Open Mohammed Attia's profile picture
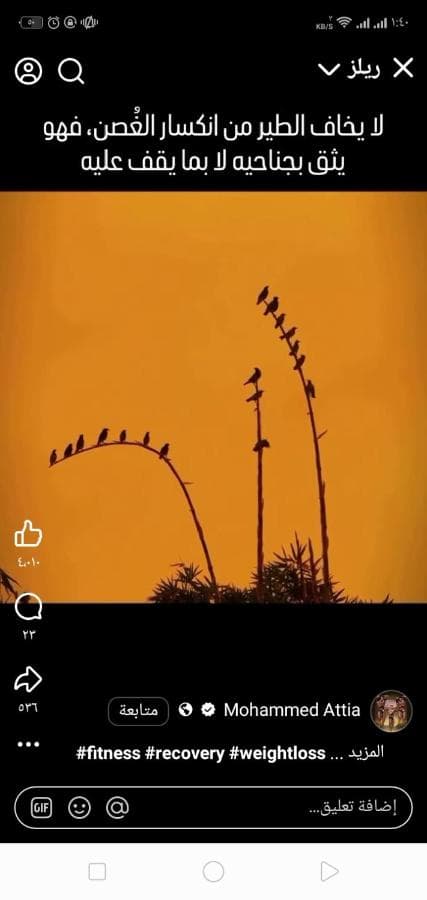Viewport: 427px width, 900px height. [391, 711]
